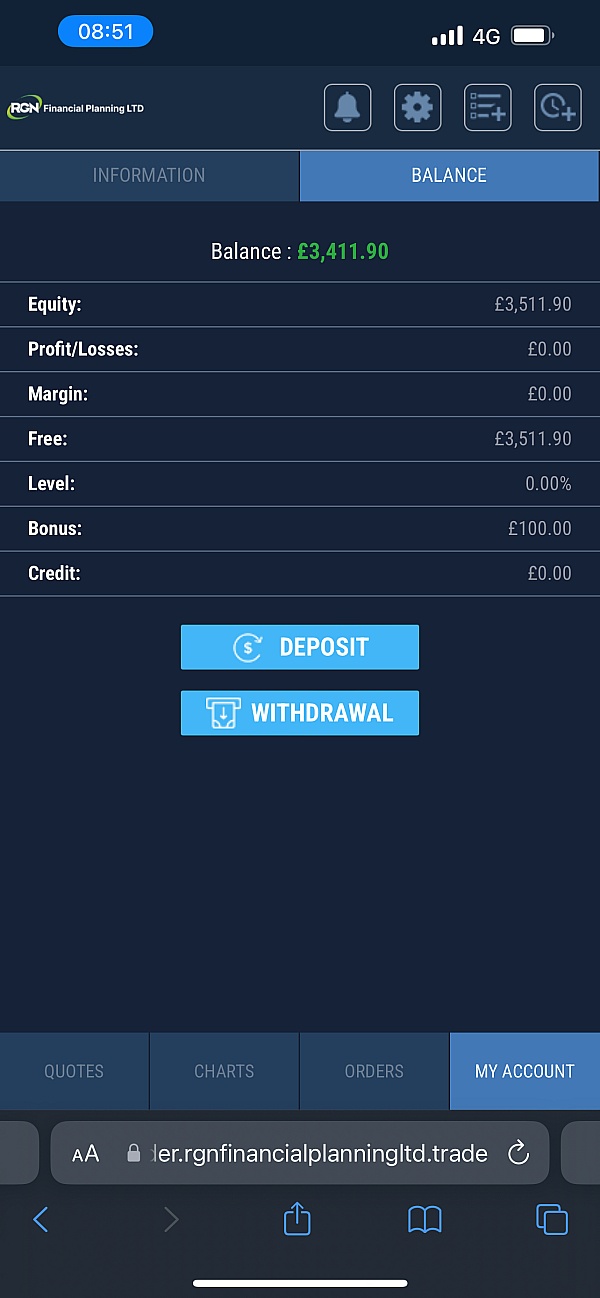The width and height of the screenshot is (600, 1298).
Task: Select the My Account tab
Action: pyautogui.click(x=525, y=1071)
